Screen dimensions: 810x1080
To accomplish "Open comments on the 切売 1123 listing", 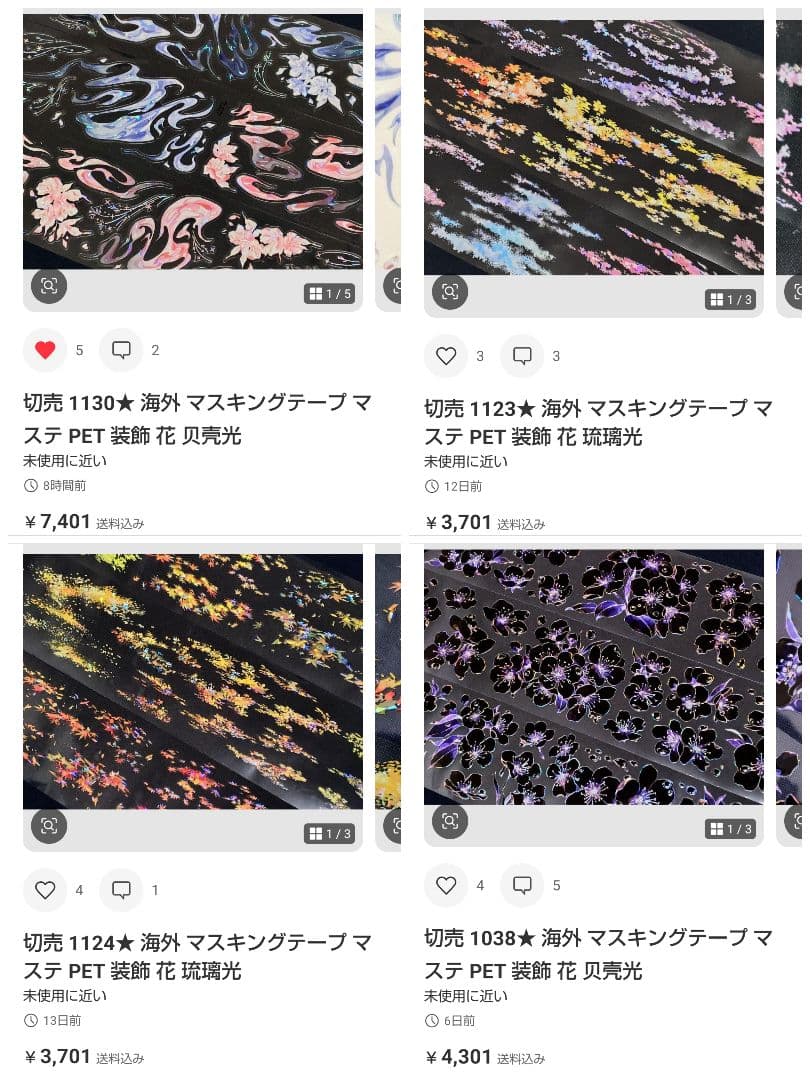I will pyautogui.click(x=522, y=355).
